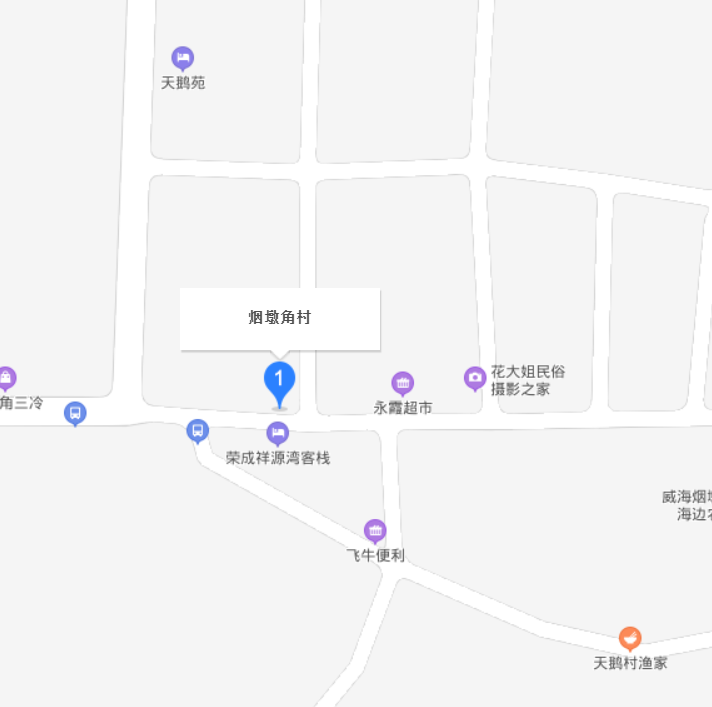This screenshot has height=707, width=712.
Task: Select the 荣成祥源湾客栈 hotel marker
Action: (277, 433)
